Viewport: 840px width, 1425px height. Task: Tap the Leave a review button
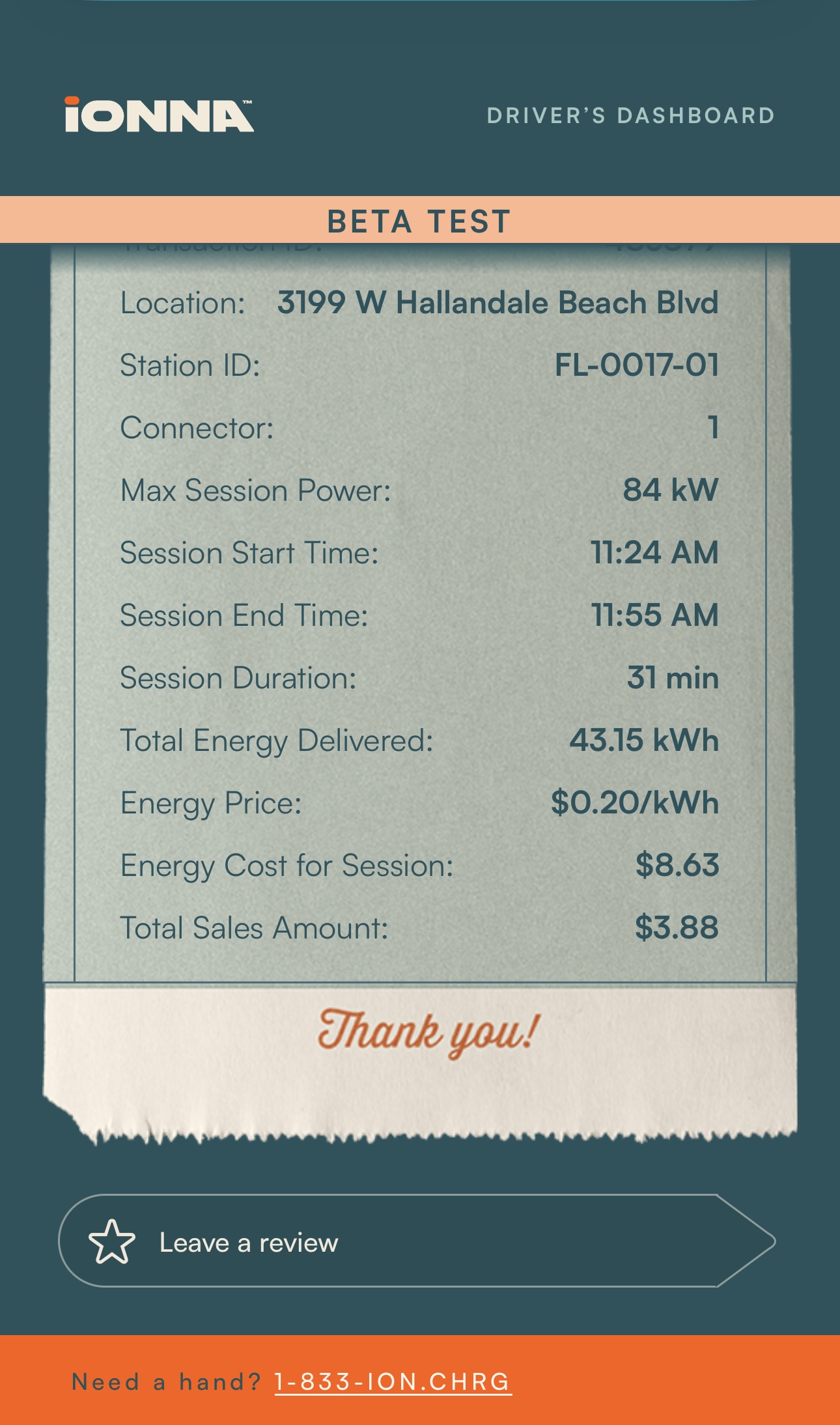[417, 1241]
